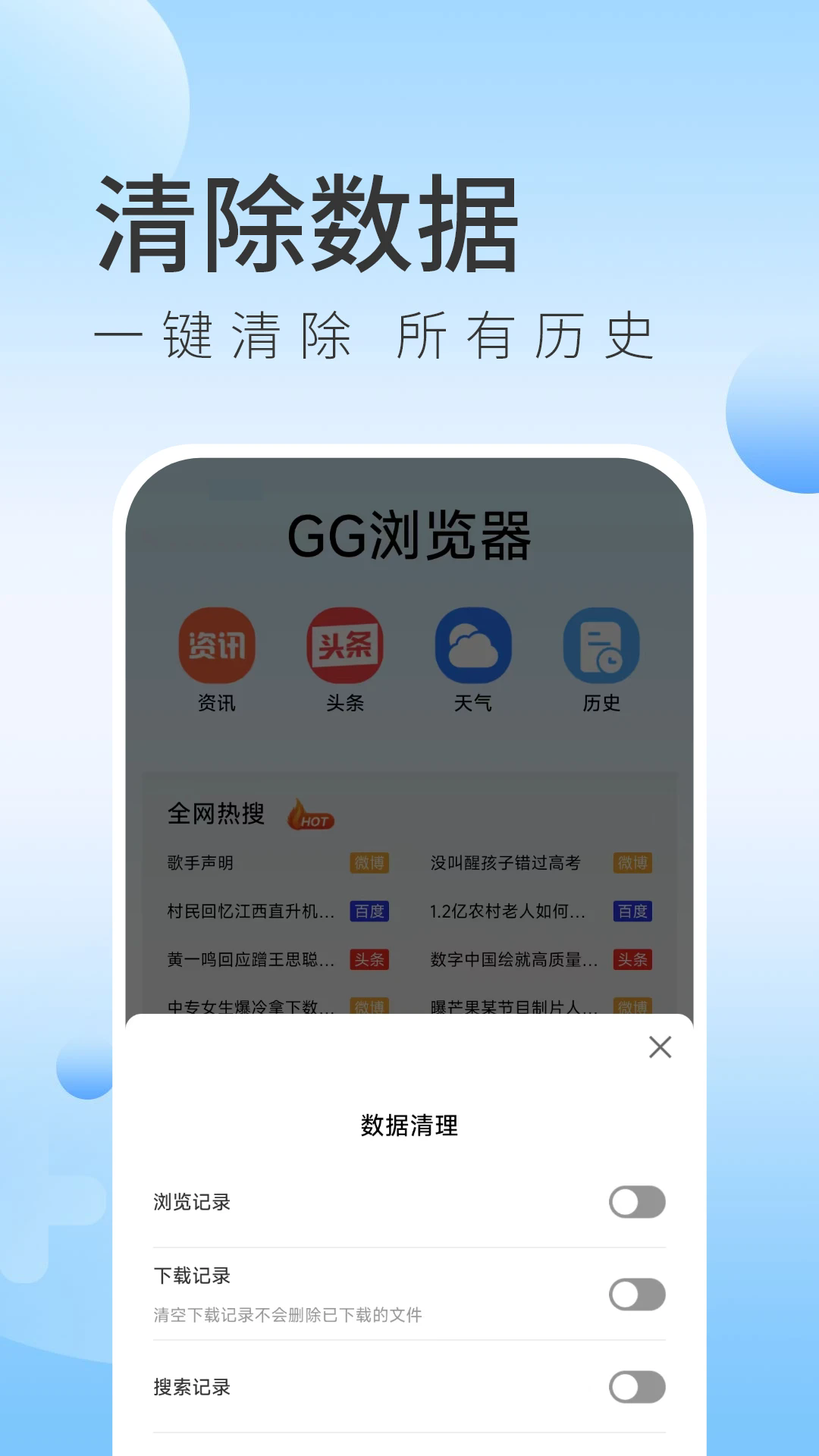This screenshot has width=819, height=1456.
Task: Click the 头条 tag beside 数字中国绘就高质量
Action: pyautogui.click(x=633, y=960)
